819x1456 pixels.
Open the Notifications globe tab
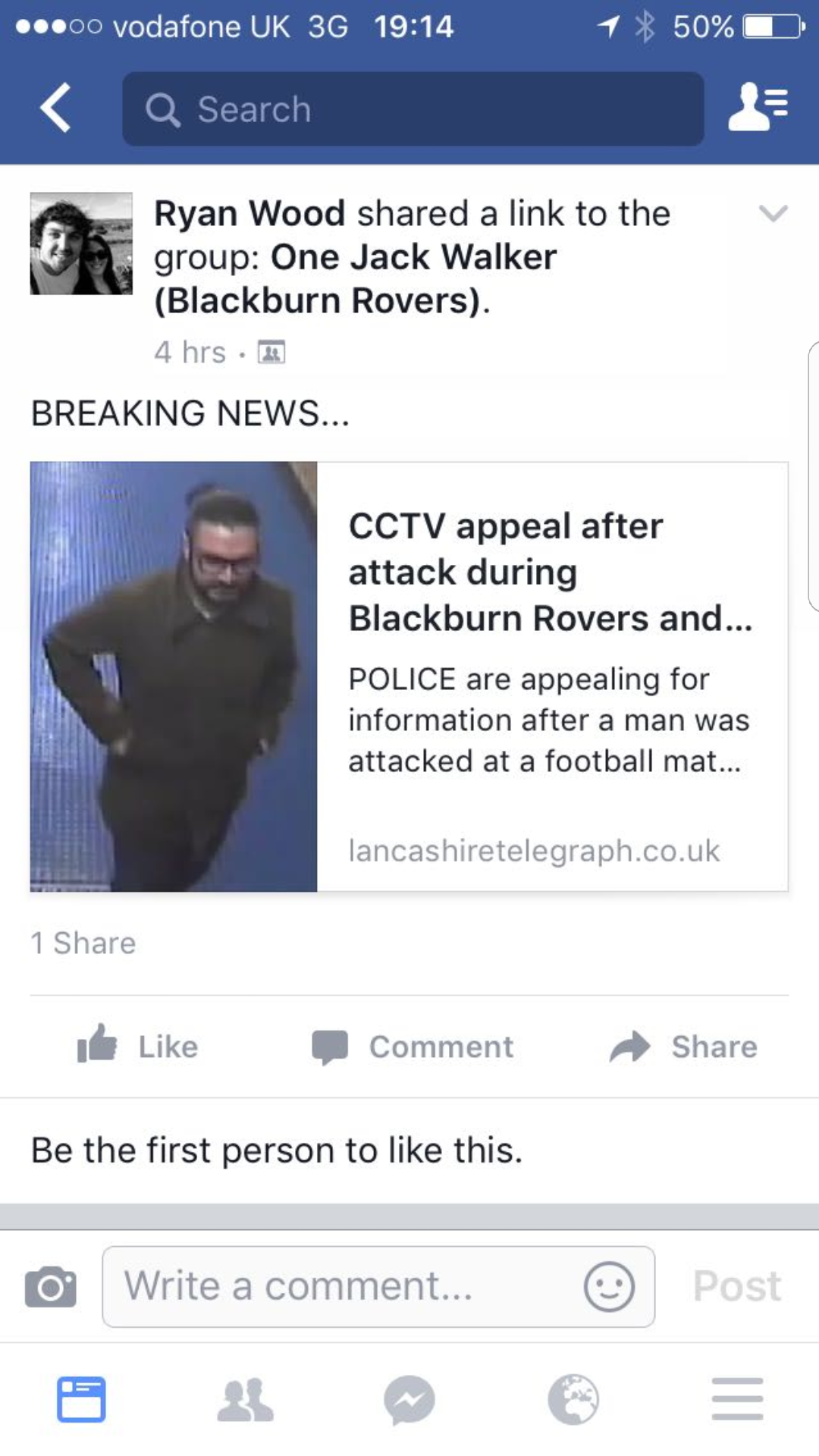(573, 1398)
